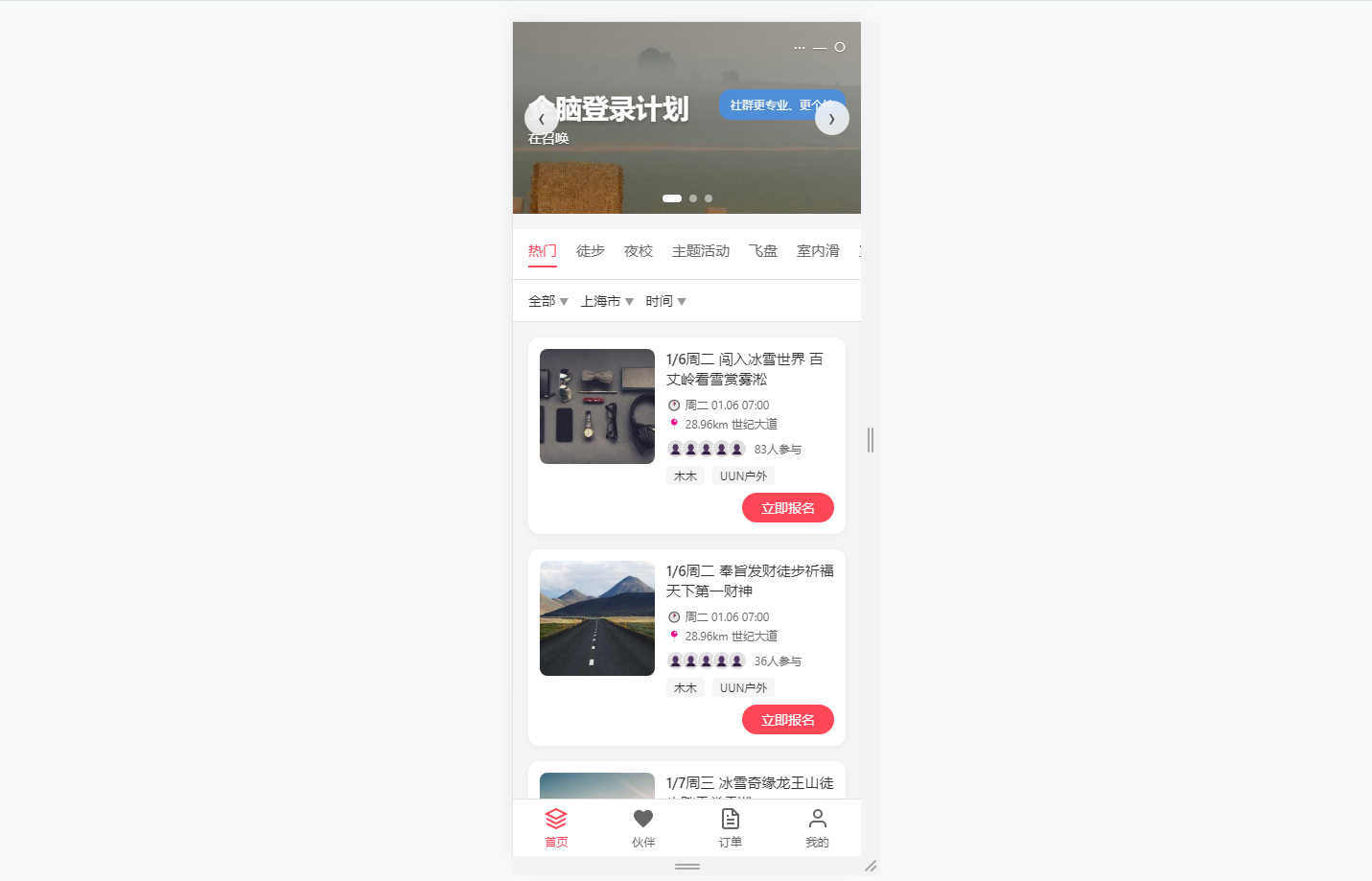Open the 我的 profile tab

click(817, 827)
